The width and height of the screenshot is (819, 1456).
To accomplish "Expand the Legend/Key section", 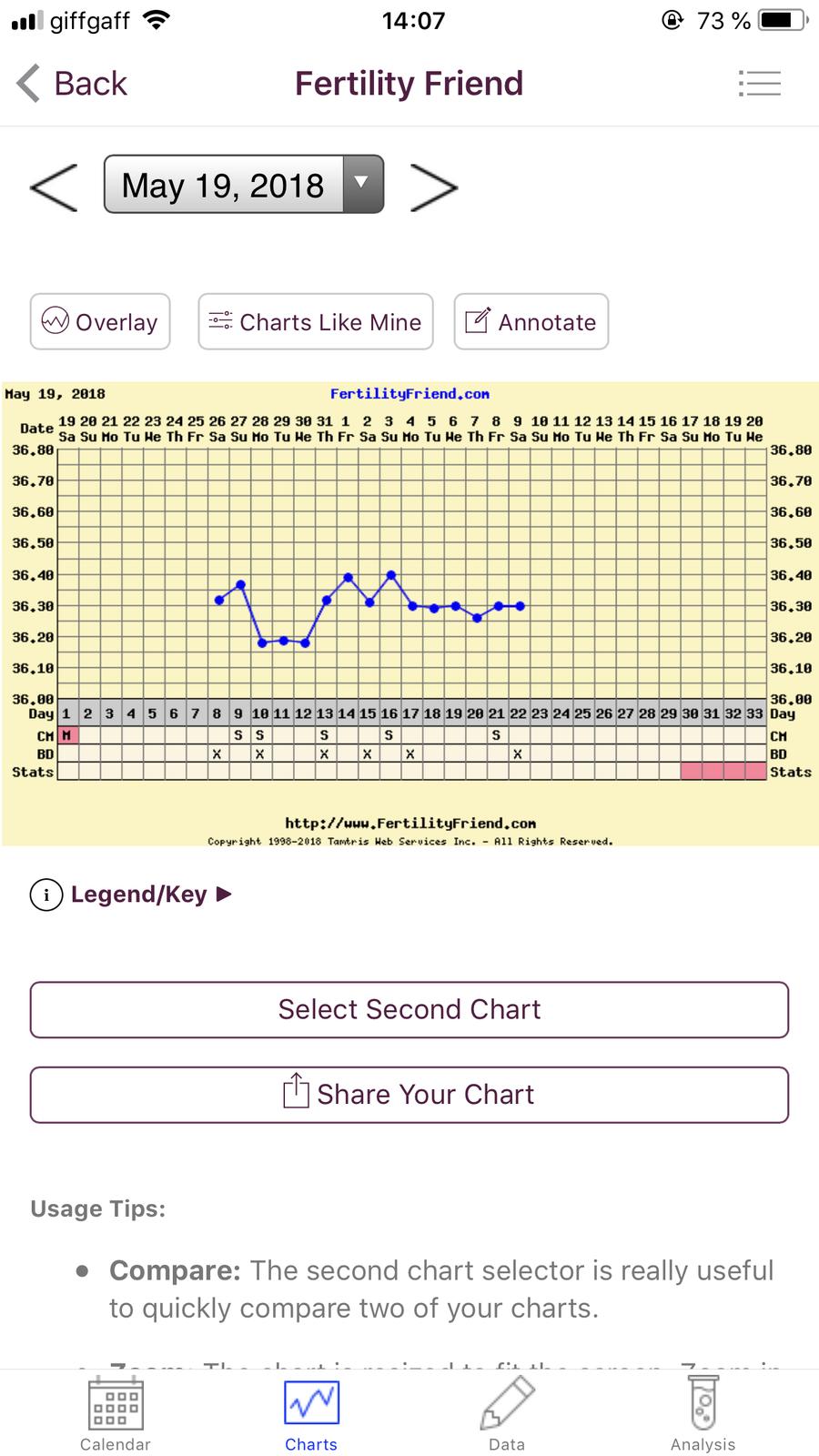I will 132,895.
